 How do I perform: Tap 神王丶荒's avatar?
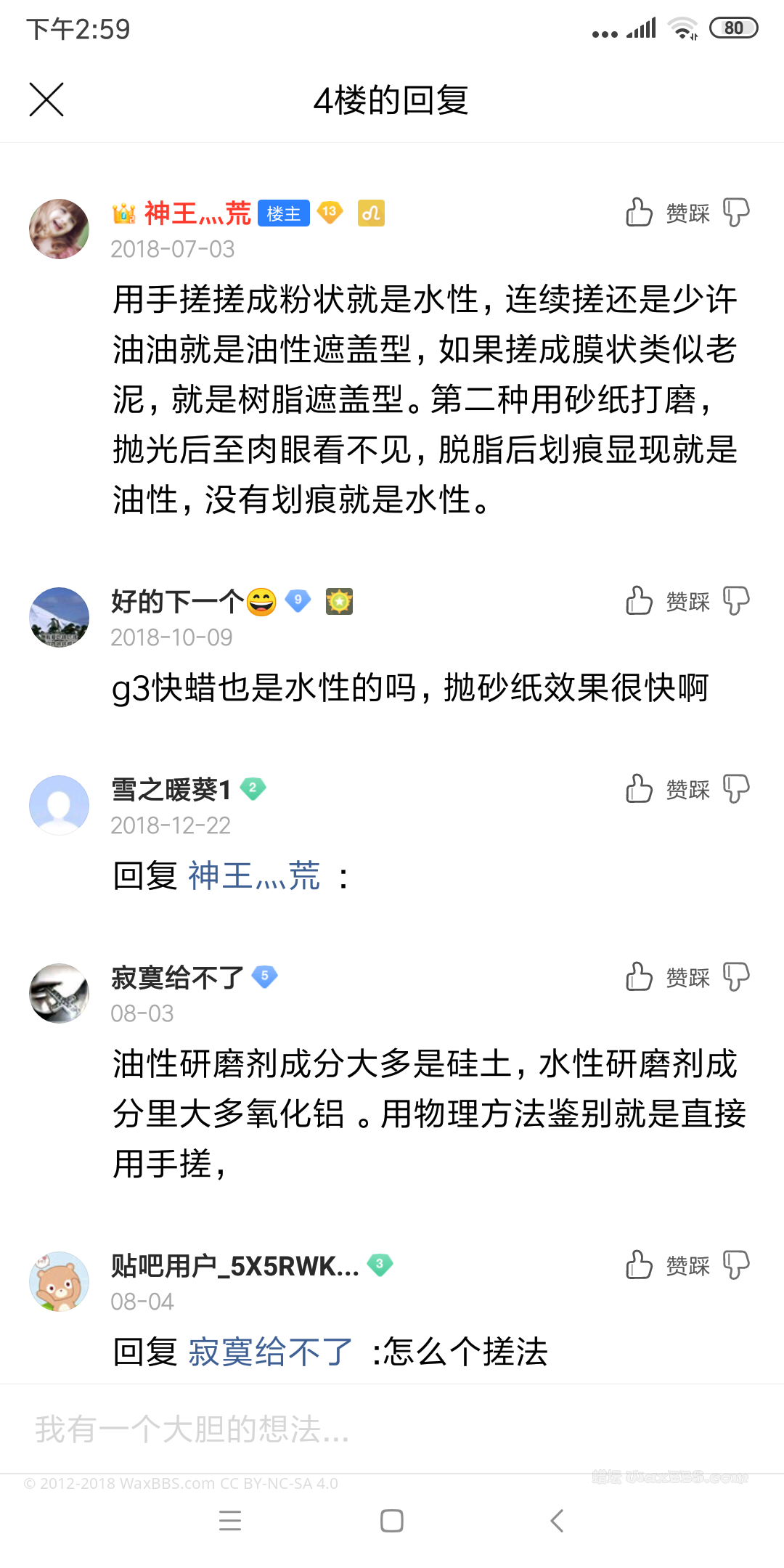59,227
